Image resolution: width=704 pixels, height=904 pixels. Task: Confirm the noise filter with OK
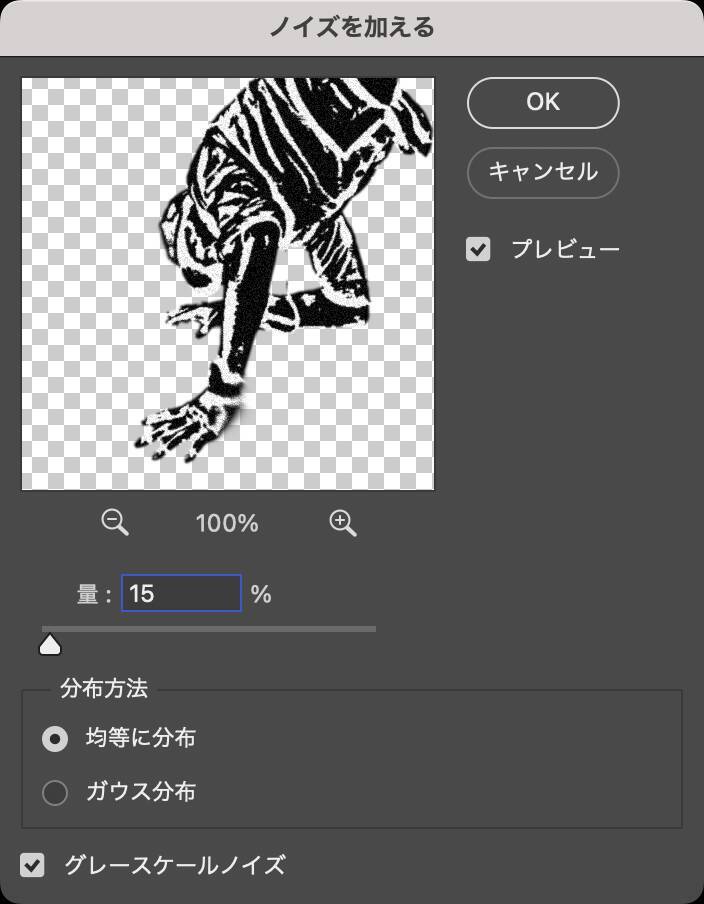tap(543, 102)
